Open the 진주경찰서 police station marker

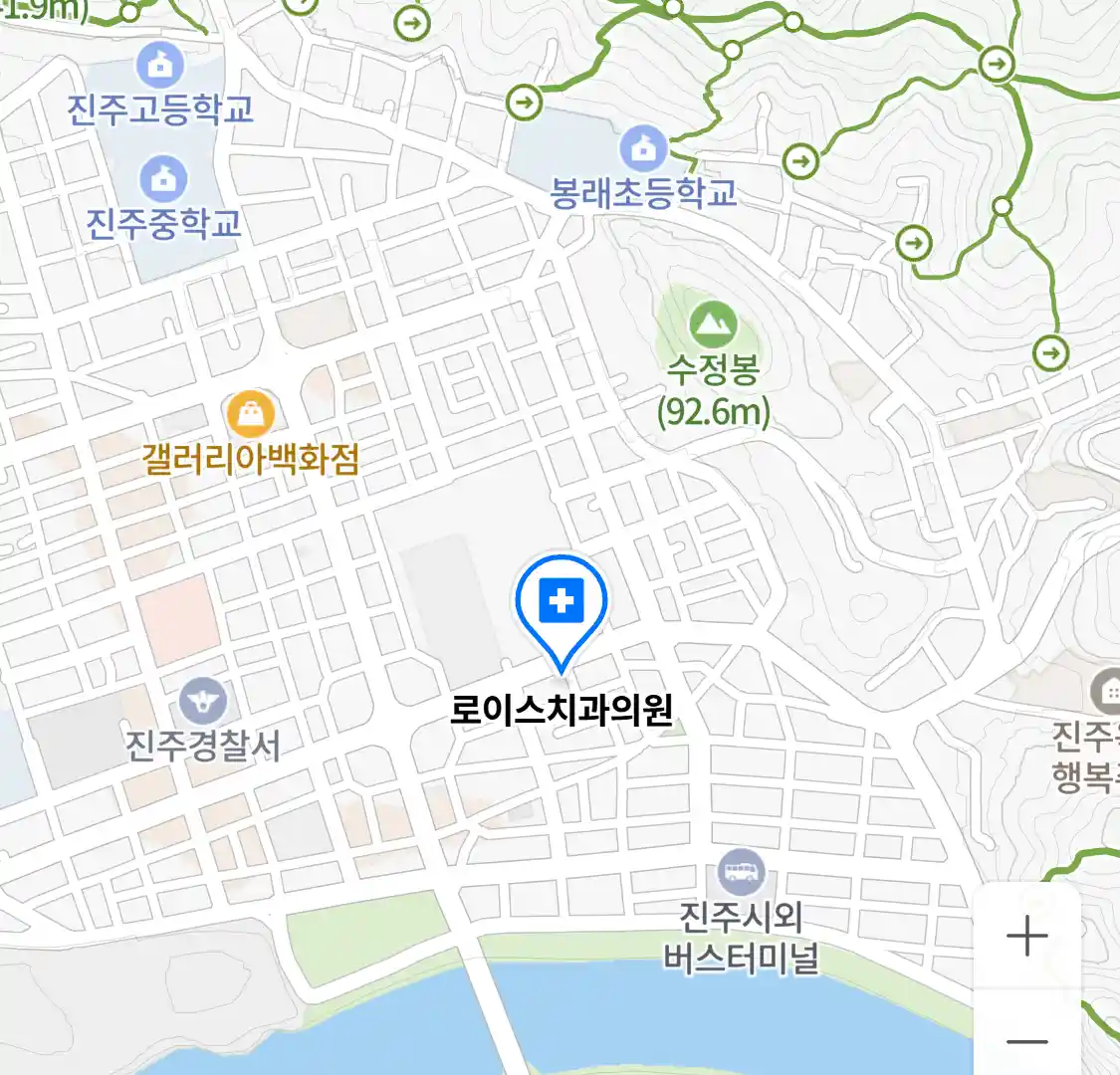[203, 703]
